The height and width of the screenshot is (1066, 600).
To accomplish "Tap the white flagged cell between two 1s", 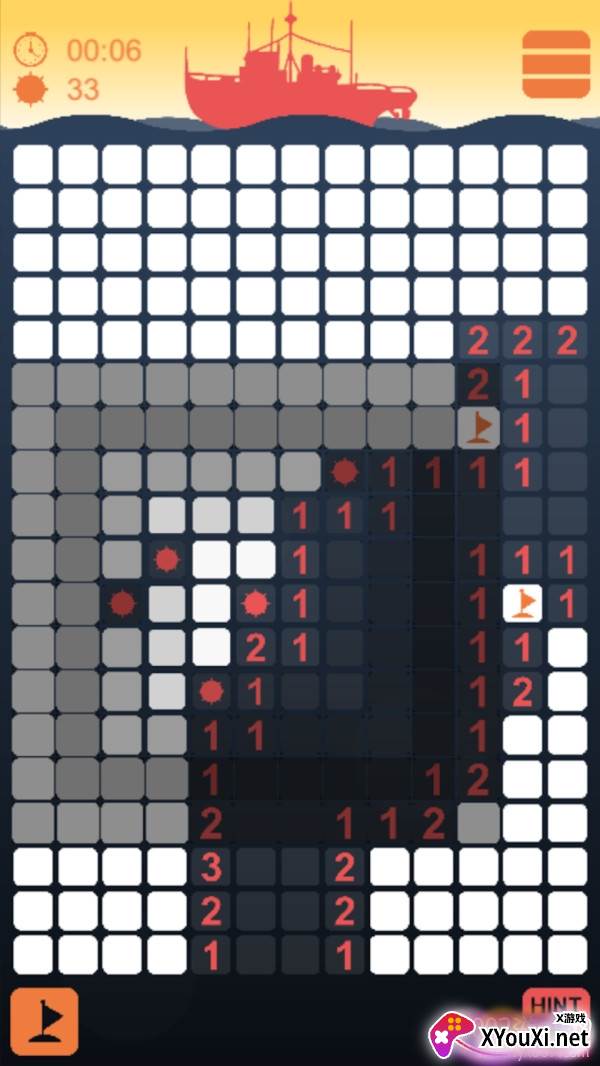I will (x=523, y=603).
